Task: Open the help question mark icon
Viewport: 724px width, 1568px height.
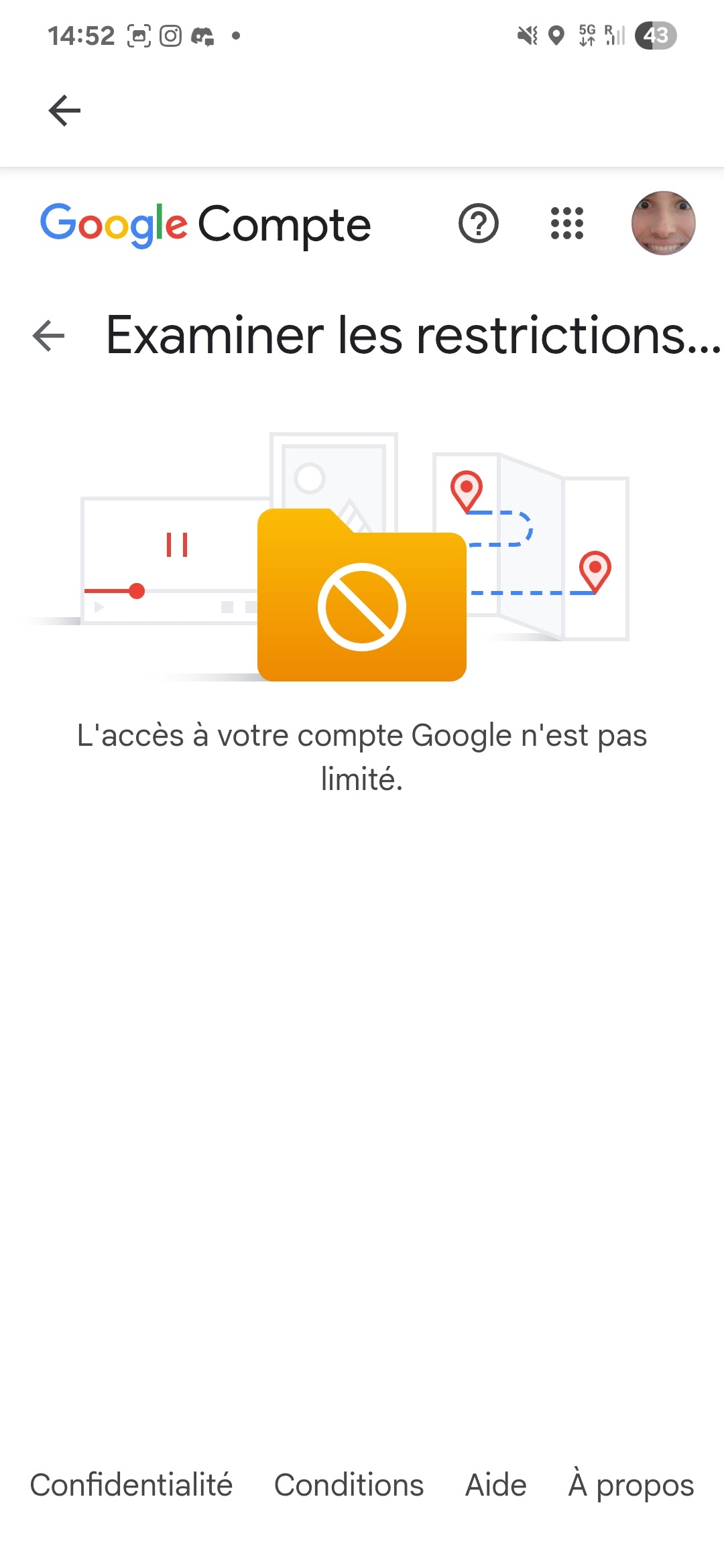Action: [x=478, y=223]
